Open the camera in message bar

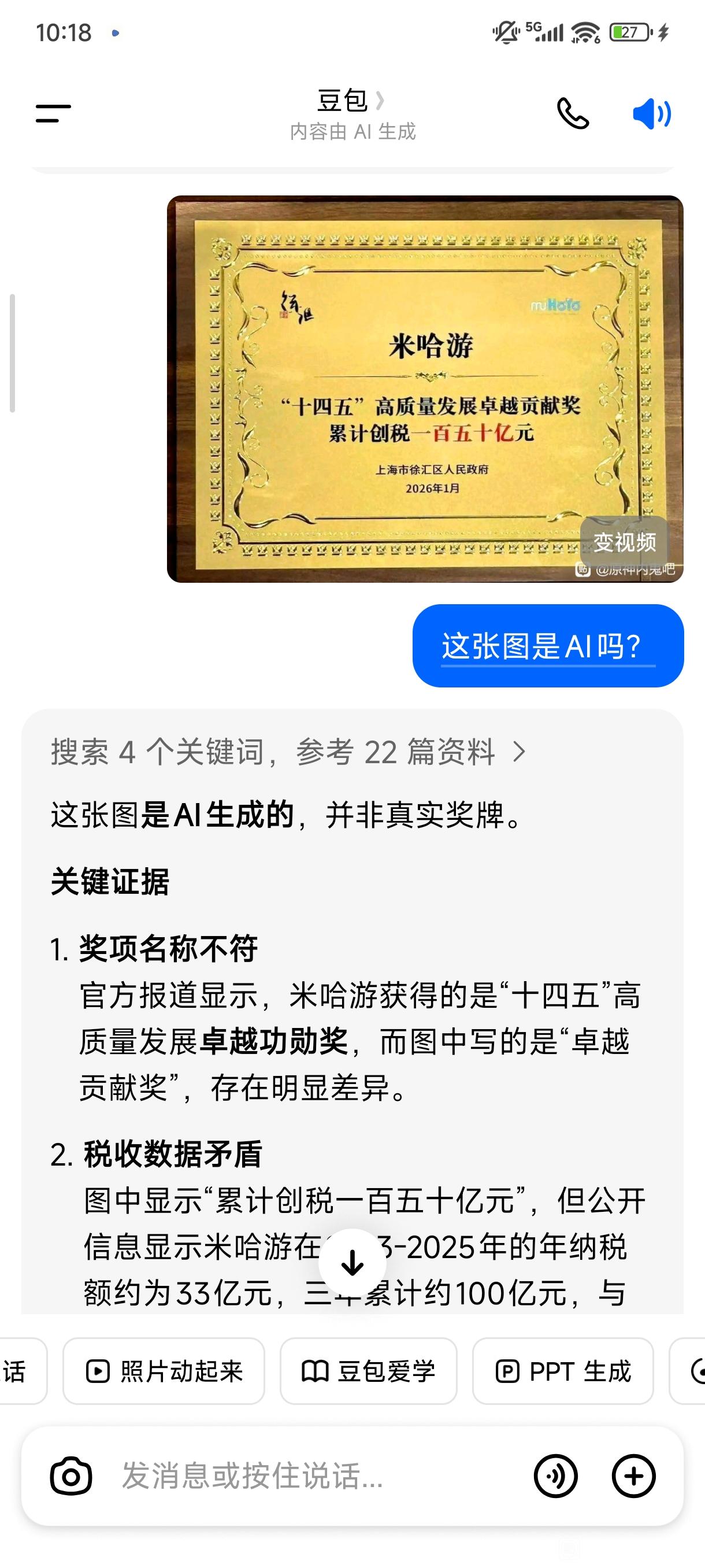tap(71, 1476)
